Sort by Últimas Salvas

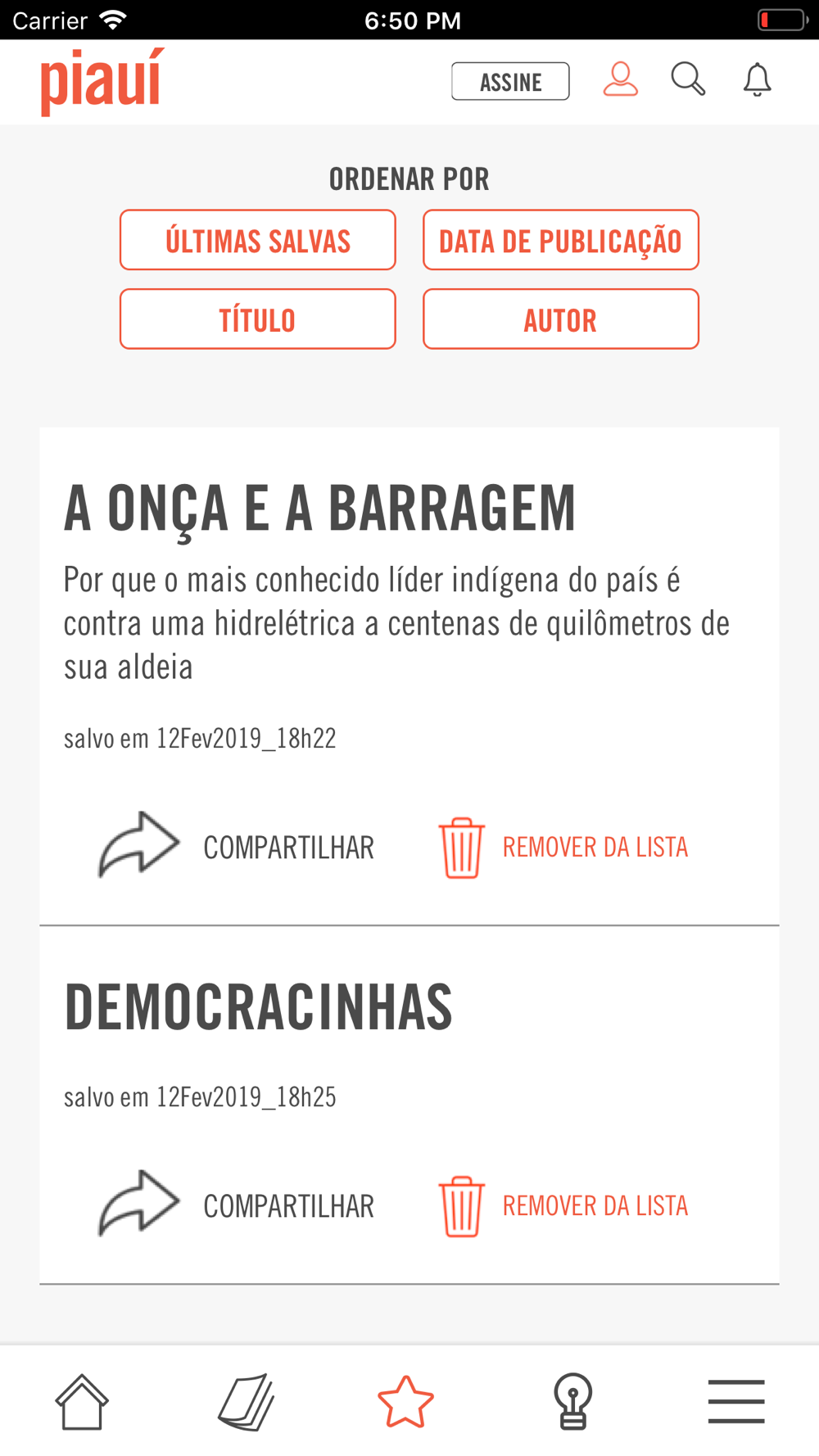[x=258, y=240]
